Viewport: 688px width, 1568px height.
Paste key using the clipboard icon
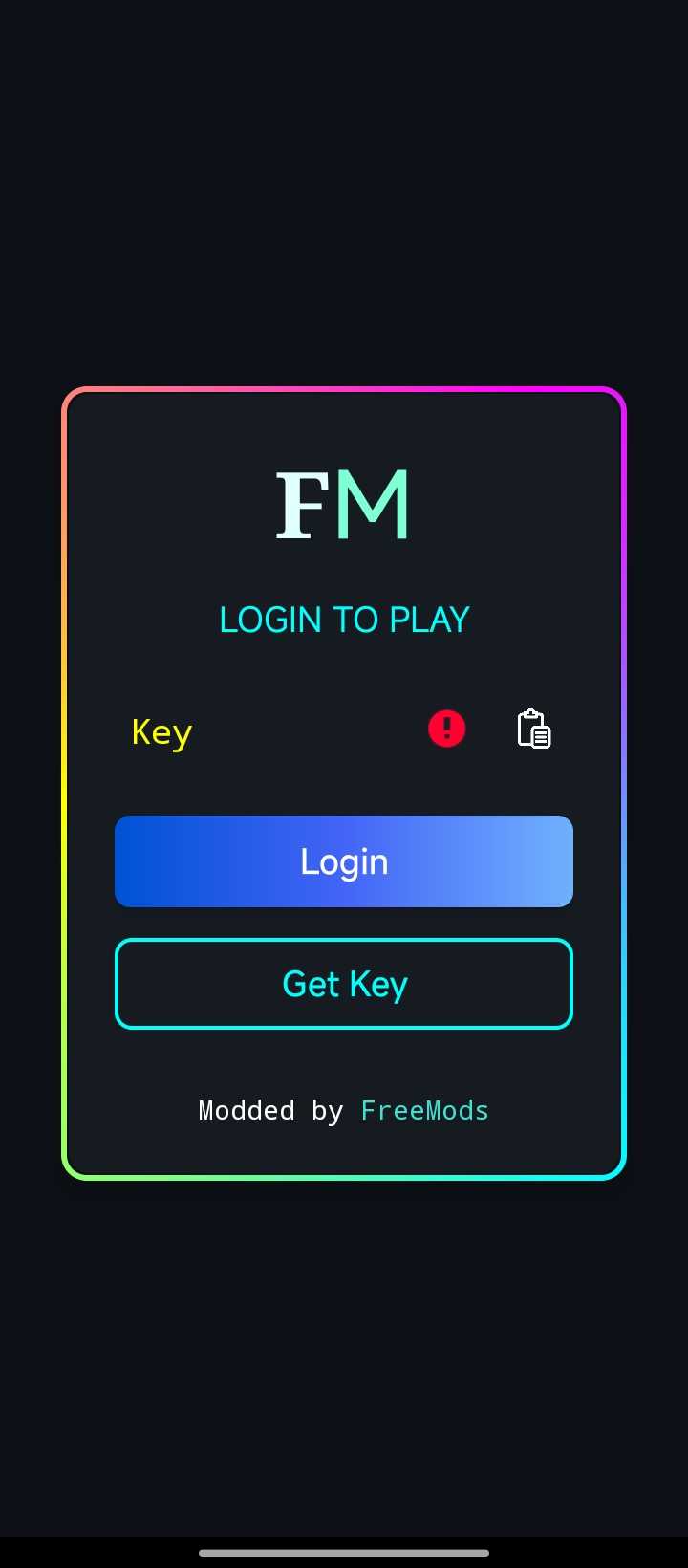pyautogui.click(x=533, y=730)
